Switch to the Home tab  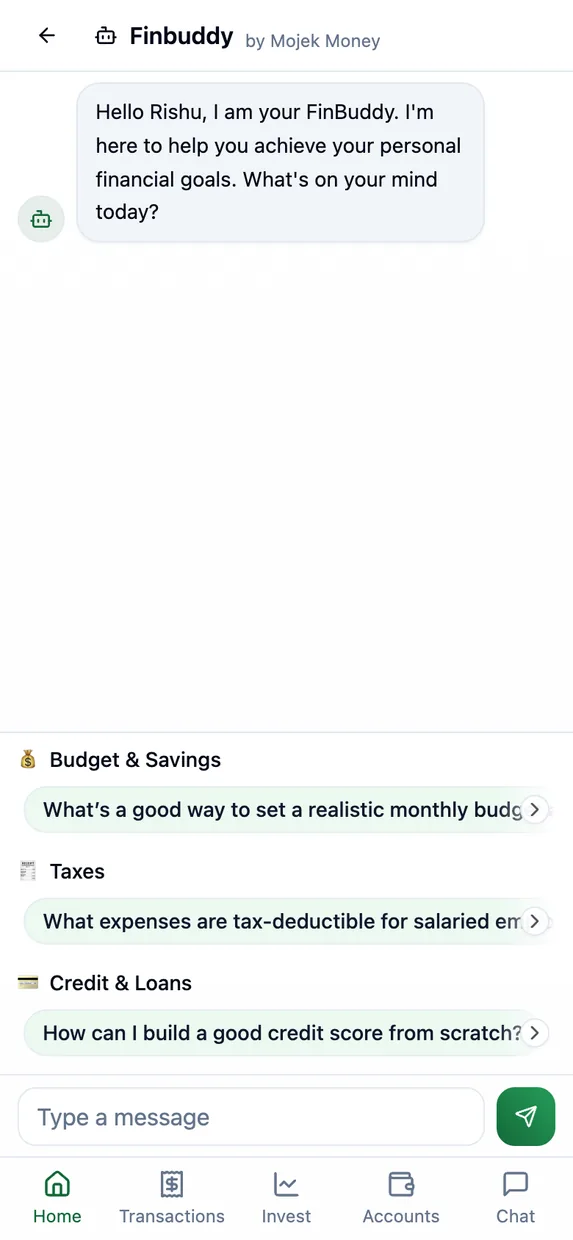coord(57,1198)
